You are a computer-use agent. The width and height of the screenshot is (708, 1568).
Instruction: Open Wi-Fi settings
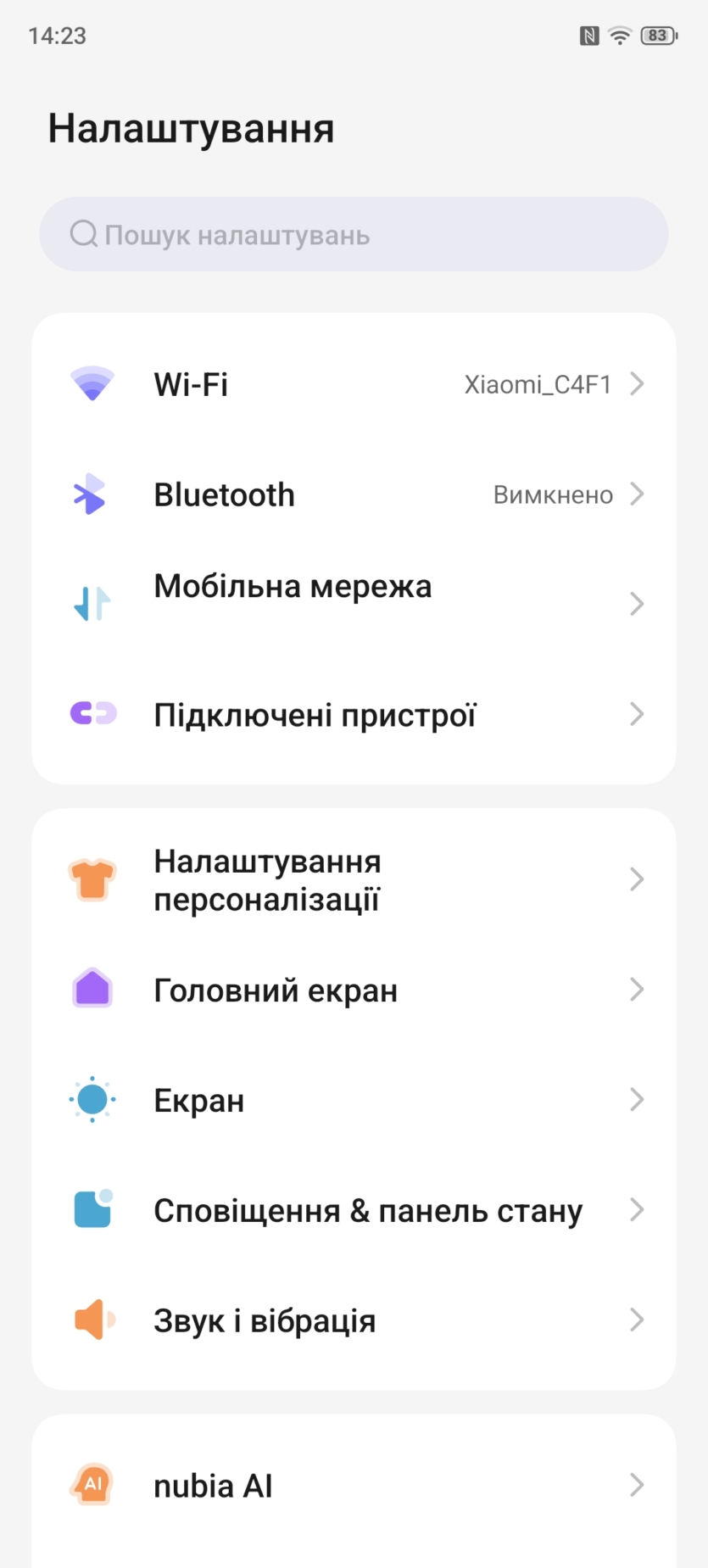click(354, 384)
